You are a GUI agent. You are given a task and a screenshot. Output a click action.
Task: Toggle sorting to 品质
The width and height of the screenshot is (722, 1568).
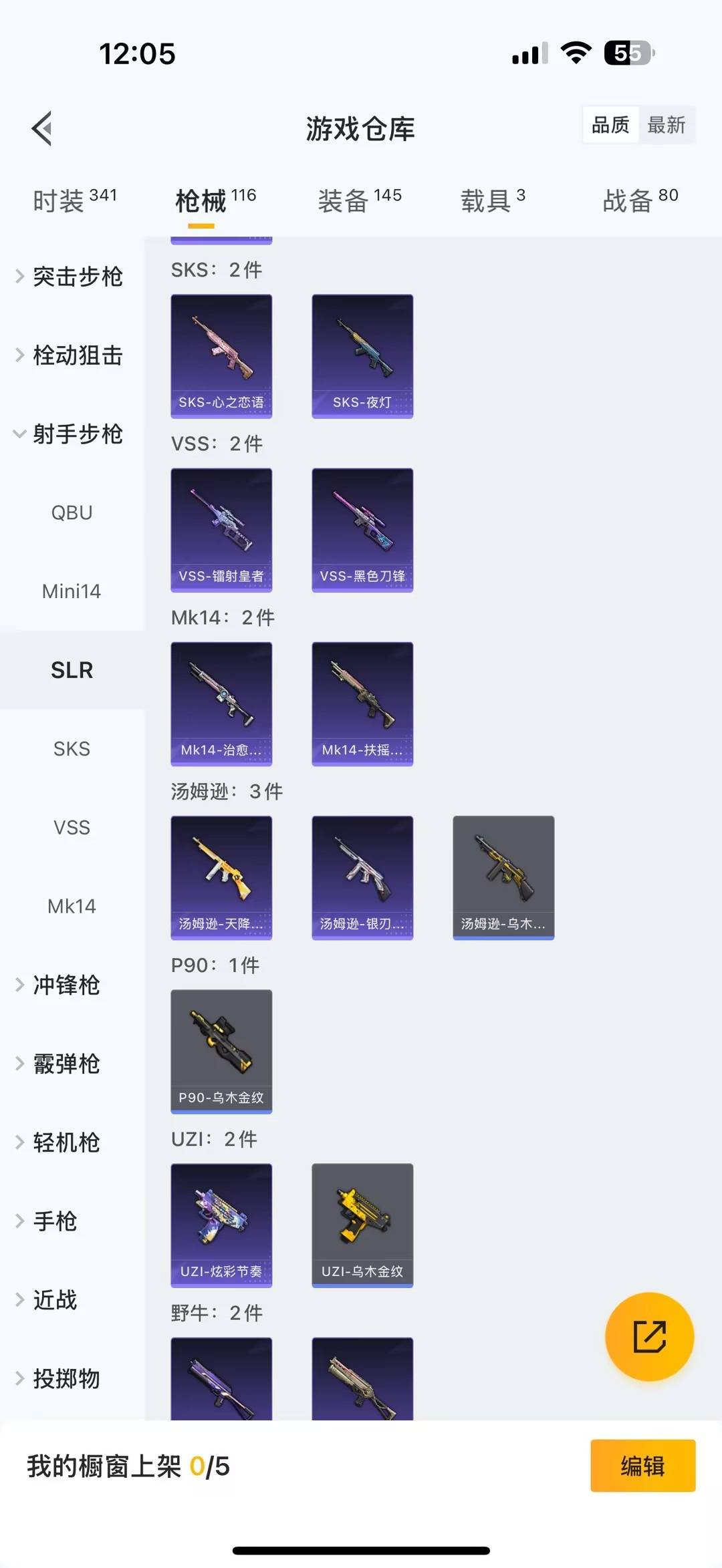pos(610,125)
